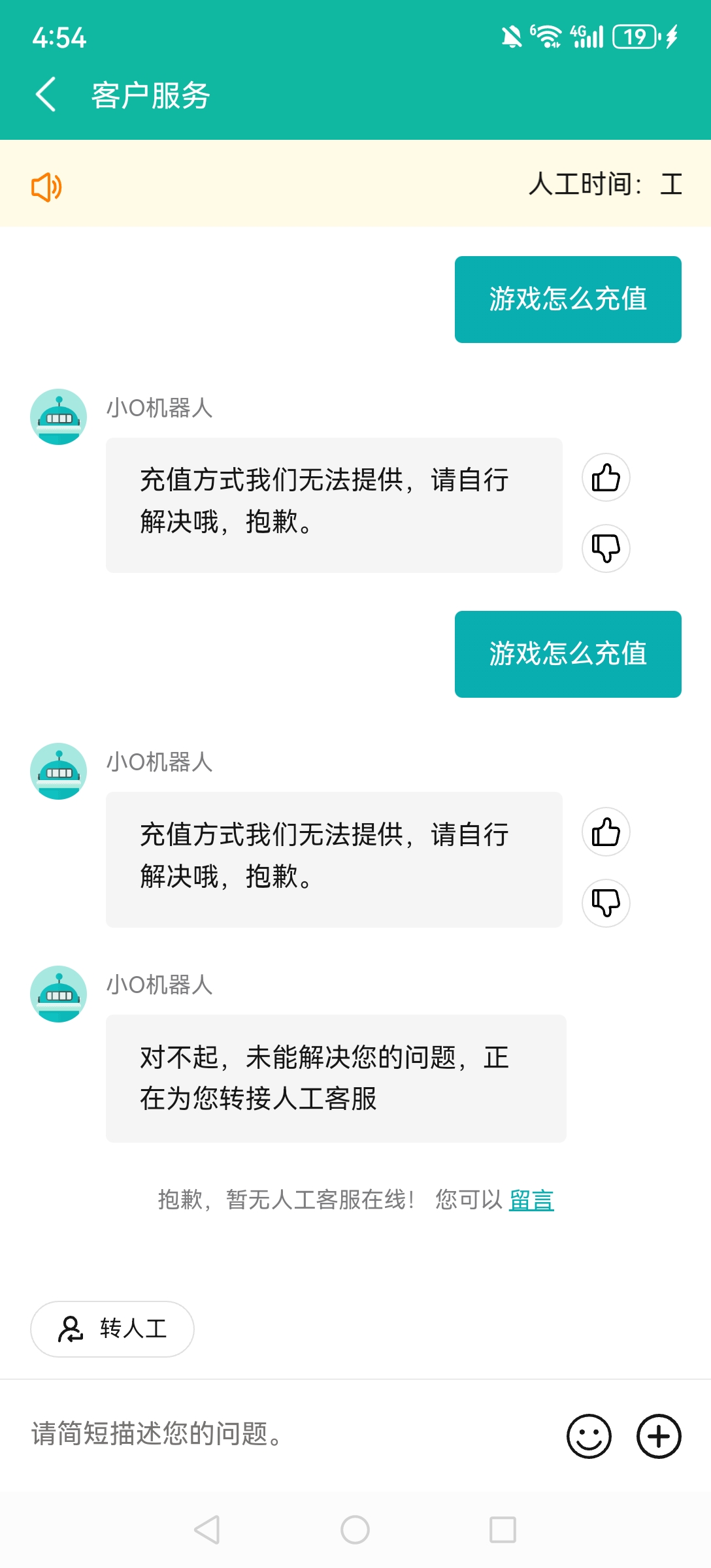Screen dimensions: 711x1568
Task: Open the plus attachment menu
Action: tap(659, 1436)
